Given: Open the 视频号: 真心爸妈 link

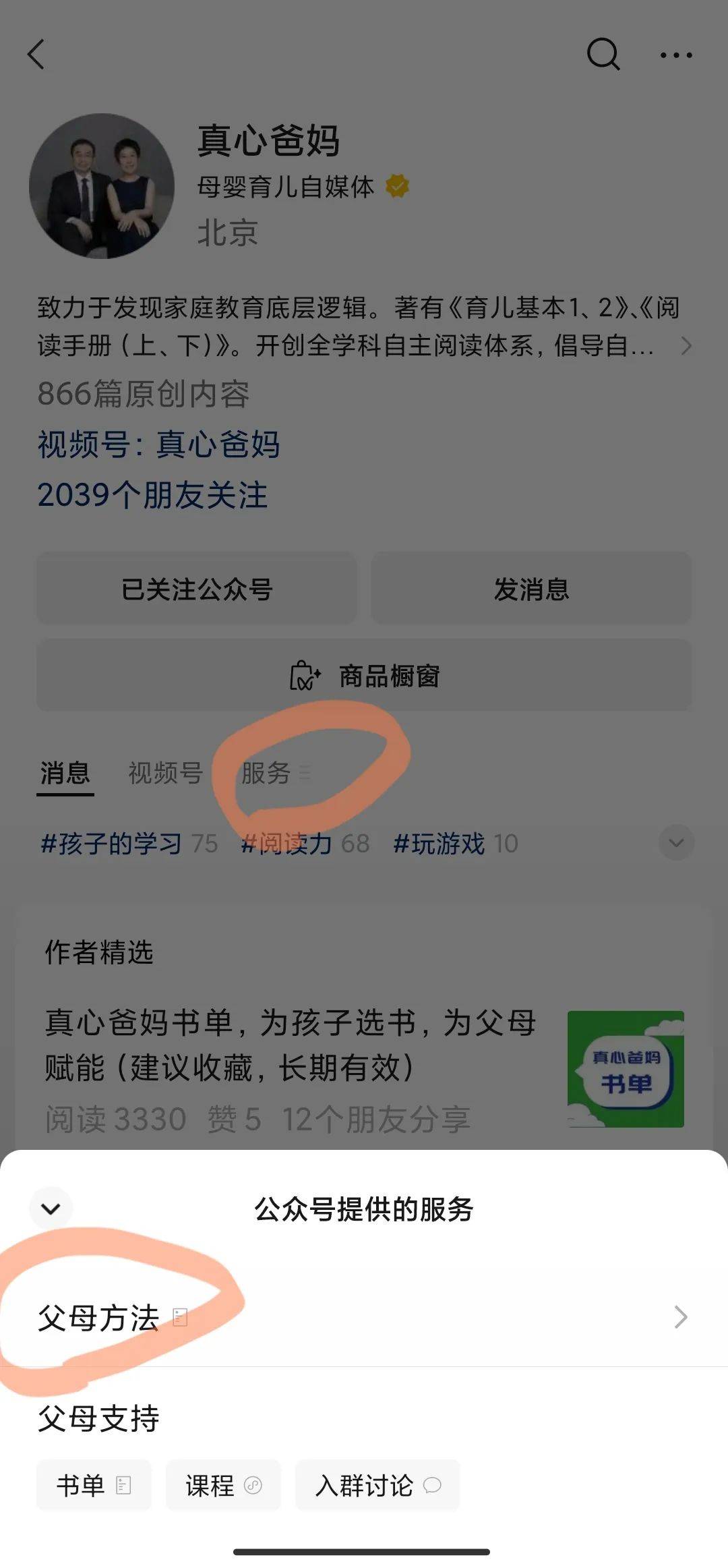Looking at the screenshot, I should [158, 444].
